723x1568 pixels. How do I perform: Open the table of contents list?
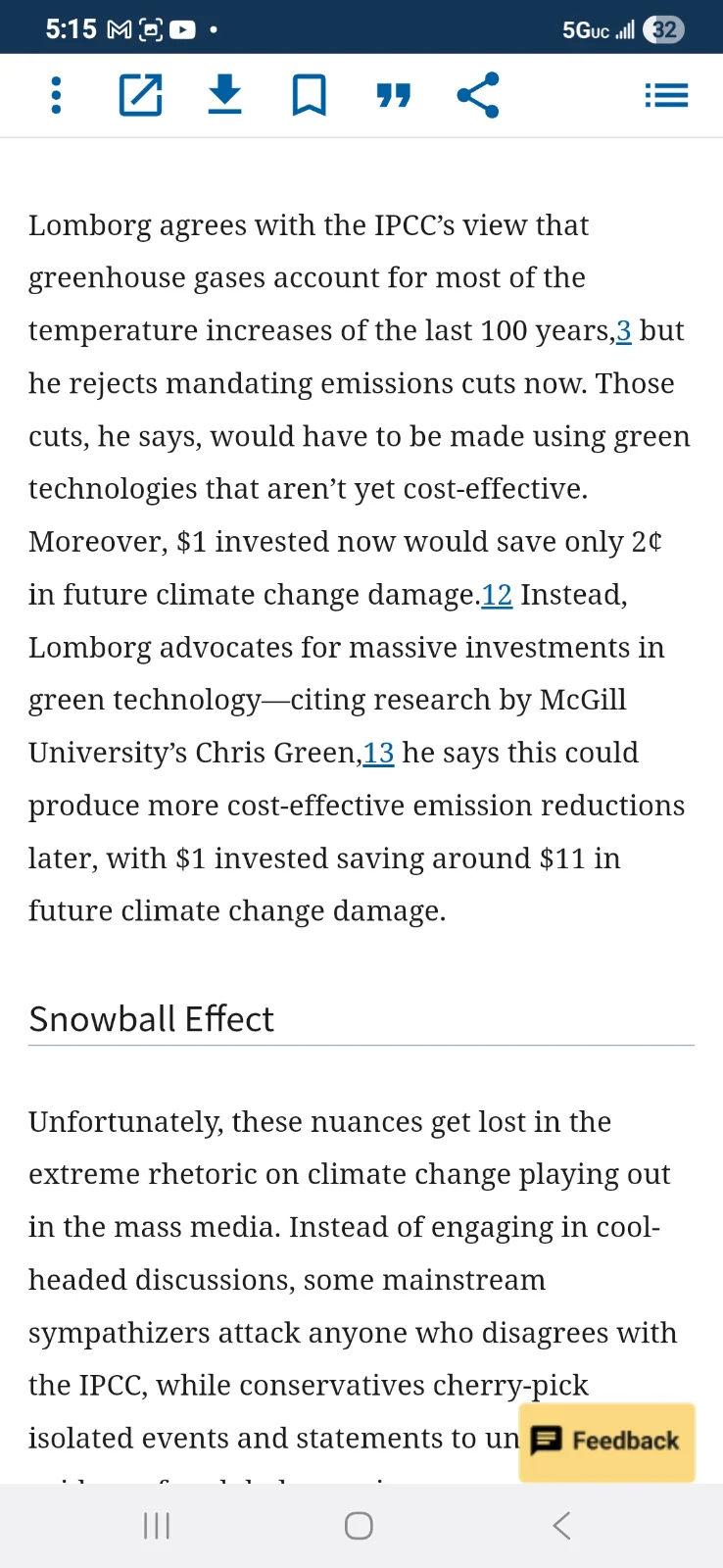click(x=666, y=95)
